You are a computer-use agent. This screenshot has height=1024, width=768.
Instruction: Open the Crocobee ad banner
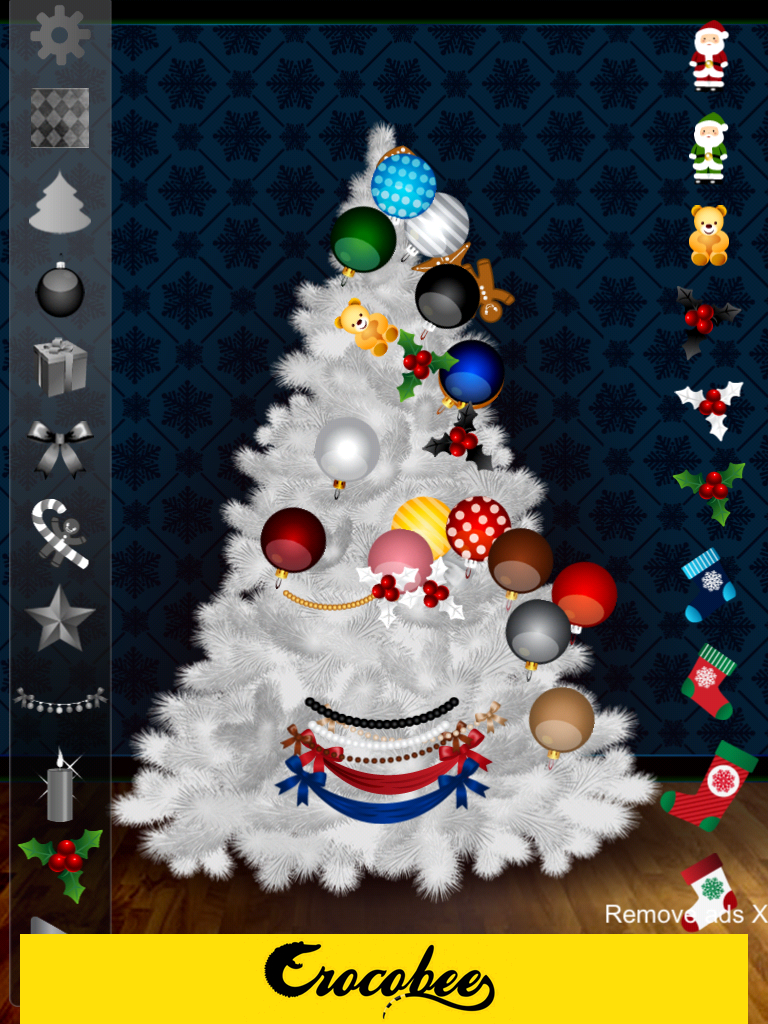pyautogui.click(x=384, y=978)
